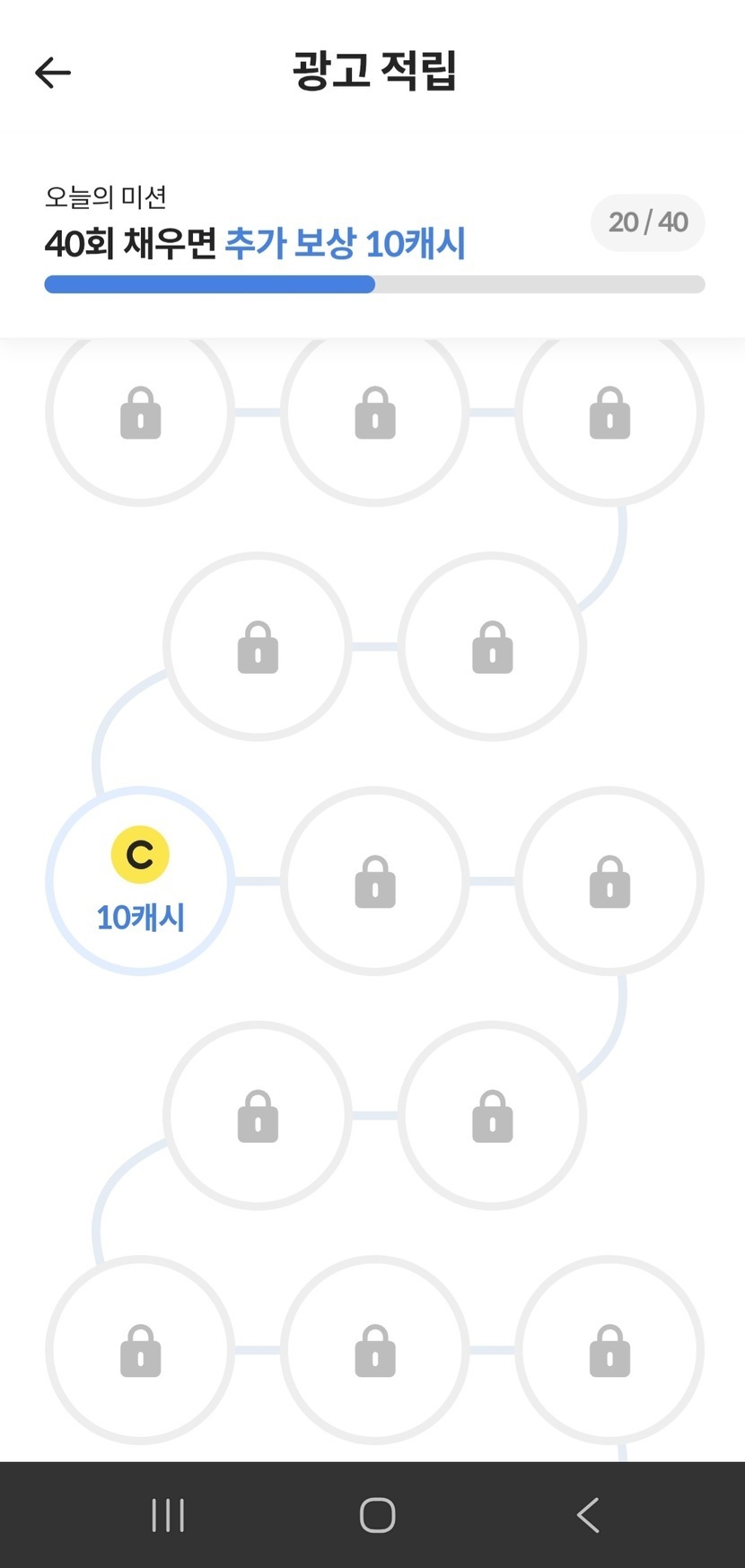Go back using the top-left arrow
The height and width of the screenshot is (1568, 745).
click(53, 73)
